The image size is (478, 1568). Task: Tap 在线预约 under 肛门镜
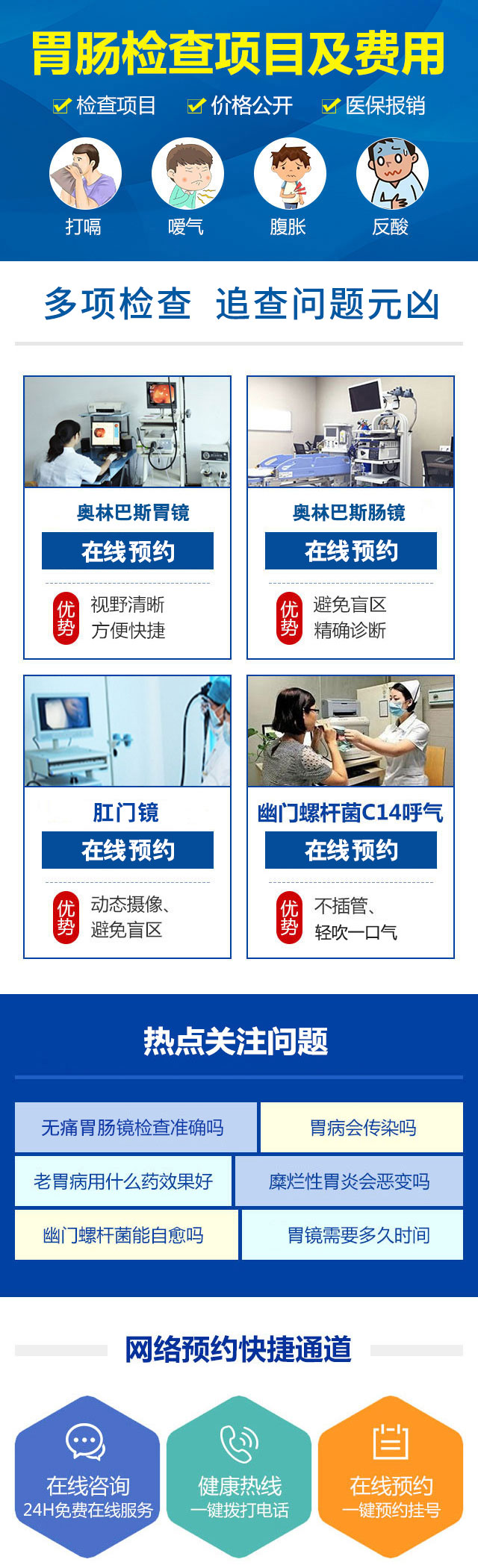point(127,850)
